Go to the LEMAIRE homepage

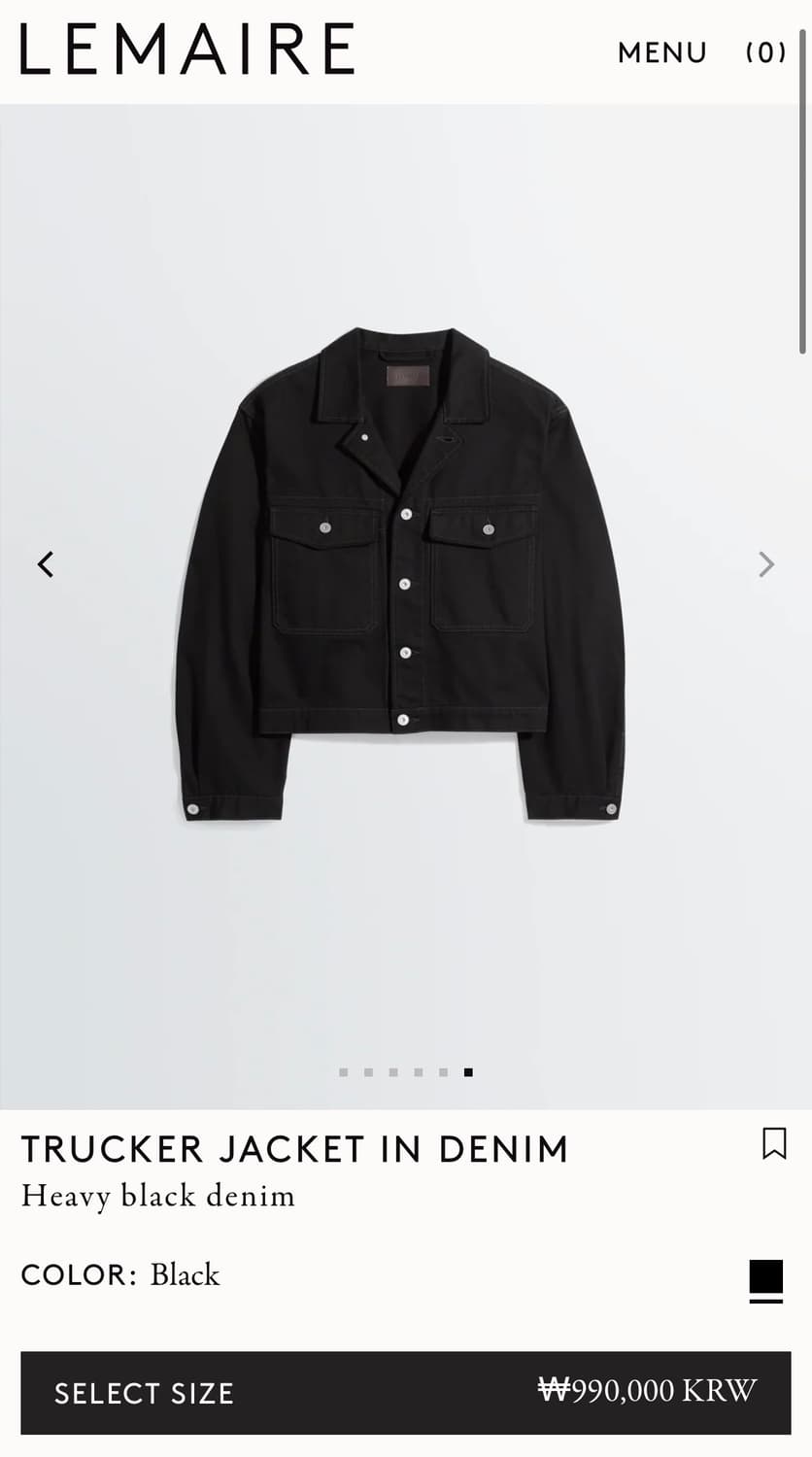[x=187, y=50]
